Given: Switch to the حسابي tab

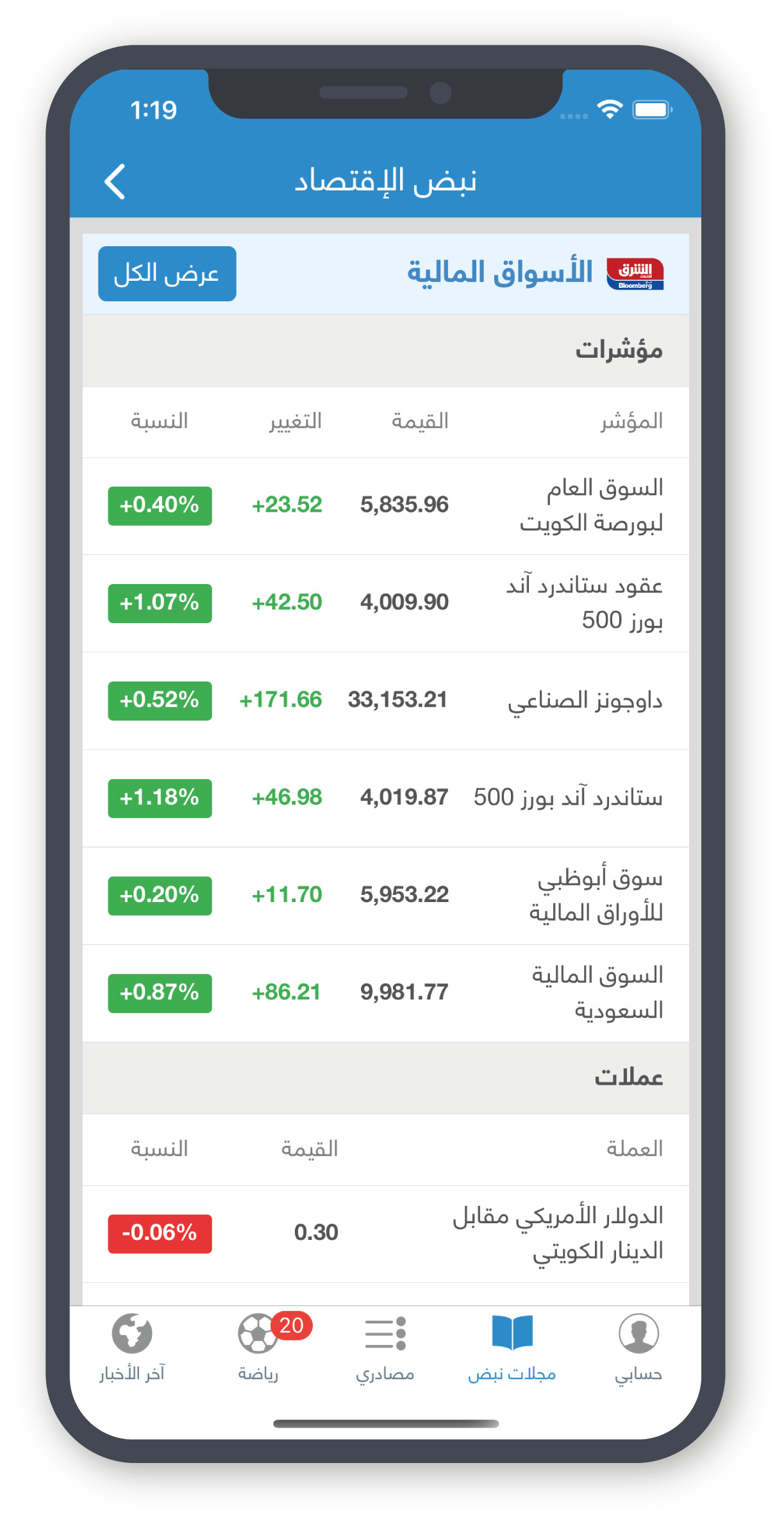Looking at the screenshot, I should point(638,1346).
